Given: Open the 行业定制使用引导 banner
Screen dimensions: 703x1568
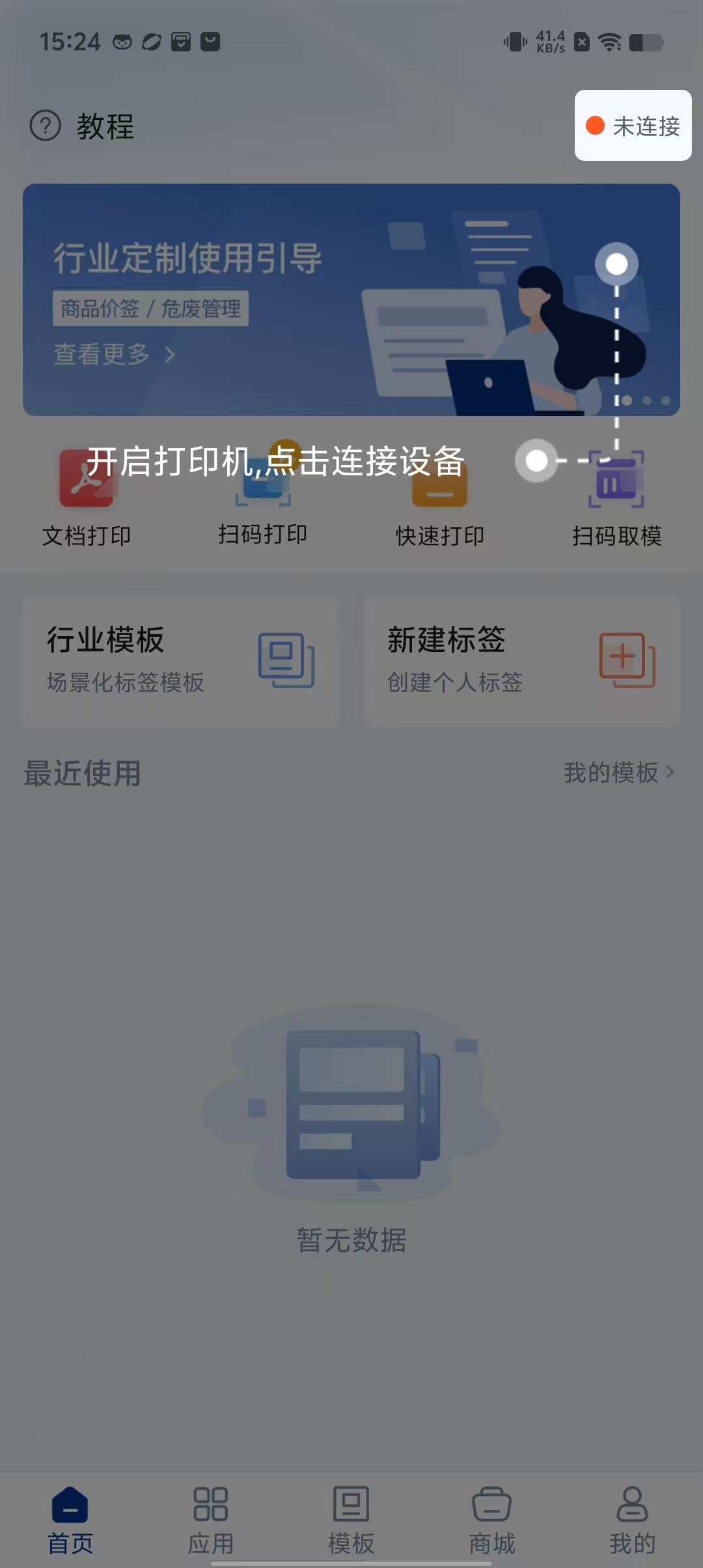Looking at the screenshot, I should coord(351,300).
